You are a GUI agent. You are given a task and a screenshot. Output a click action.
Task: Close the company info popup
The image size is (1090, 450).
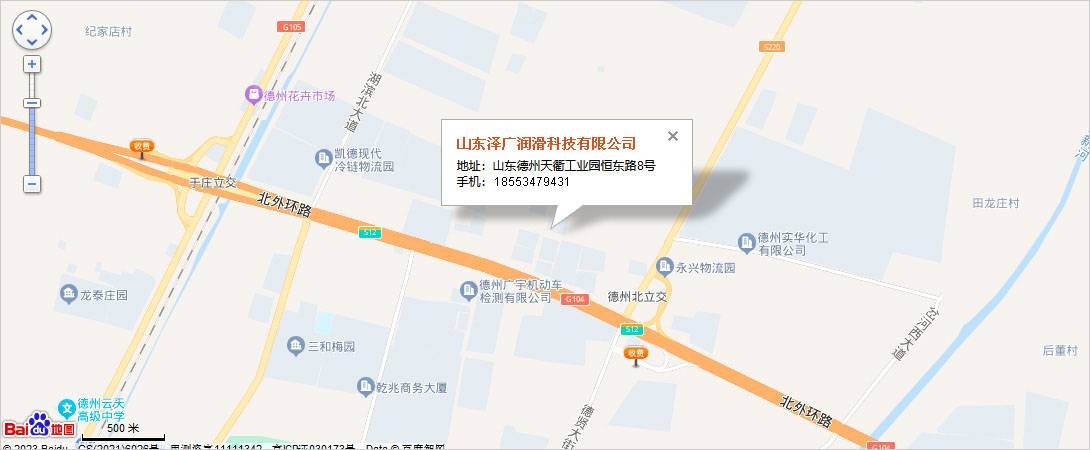pos(673,136)
